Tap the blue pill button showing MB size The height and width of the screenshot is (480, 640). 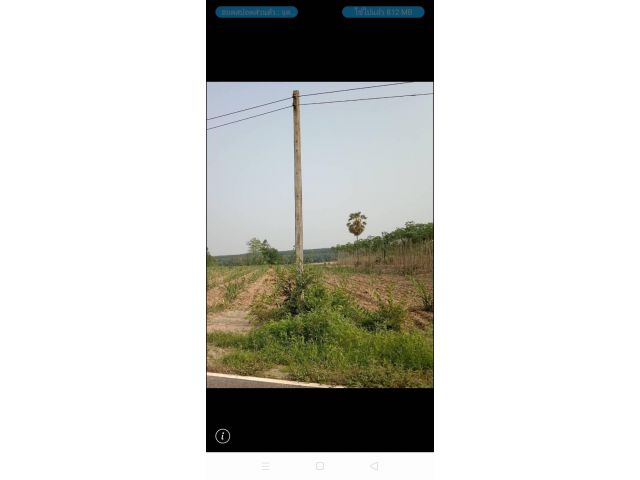pos(383,12)
